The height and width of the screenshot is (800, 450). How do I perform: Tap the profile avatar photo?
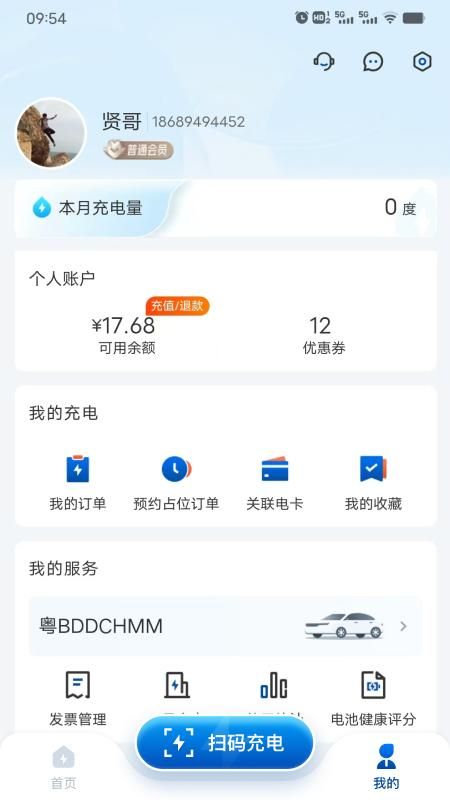51,133
